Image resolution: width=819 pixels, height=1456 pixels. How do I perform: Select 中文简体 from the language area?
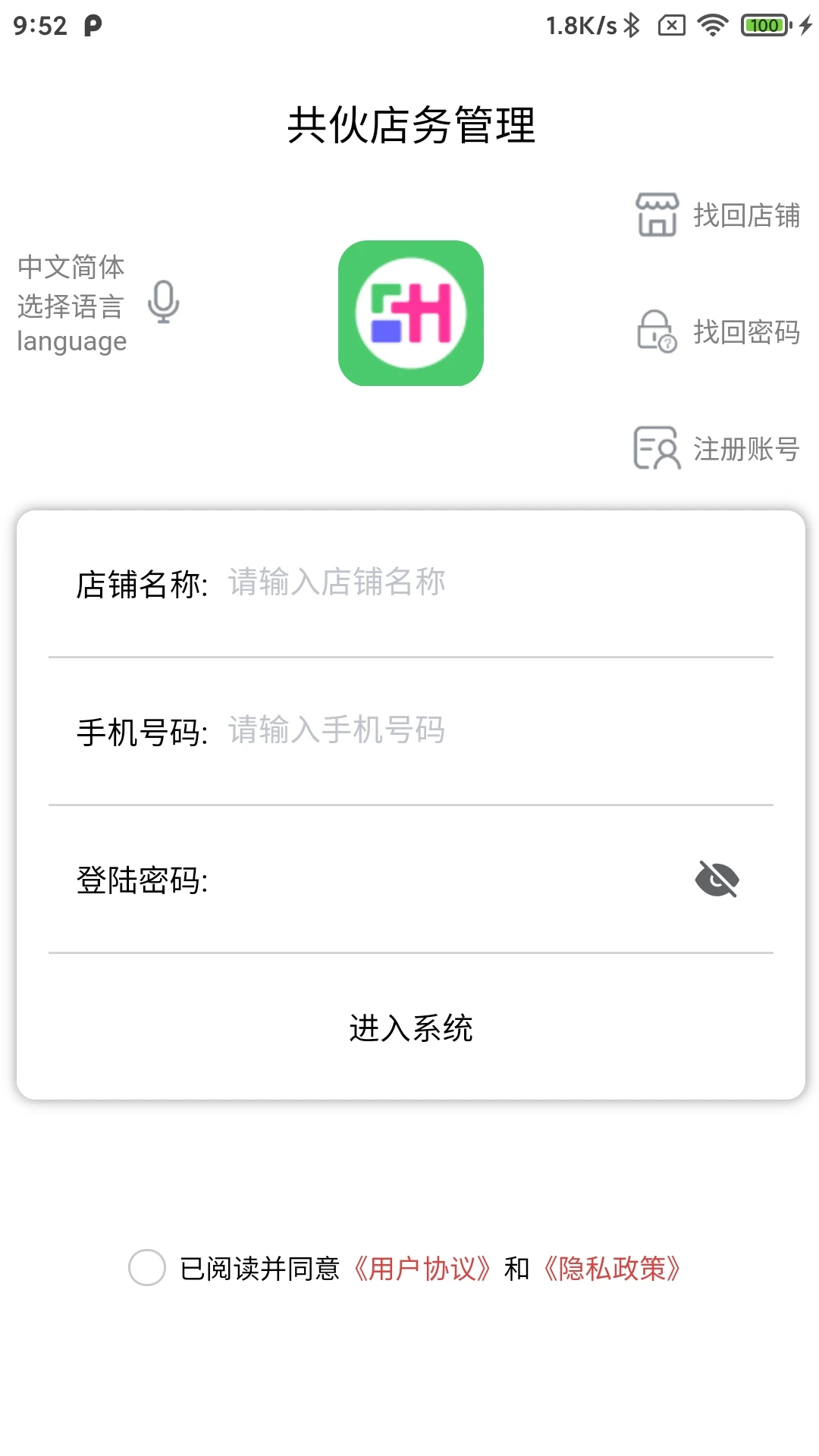coord(71,266)
